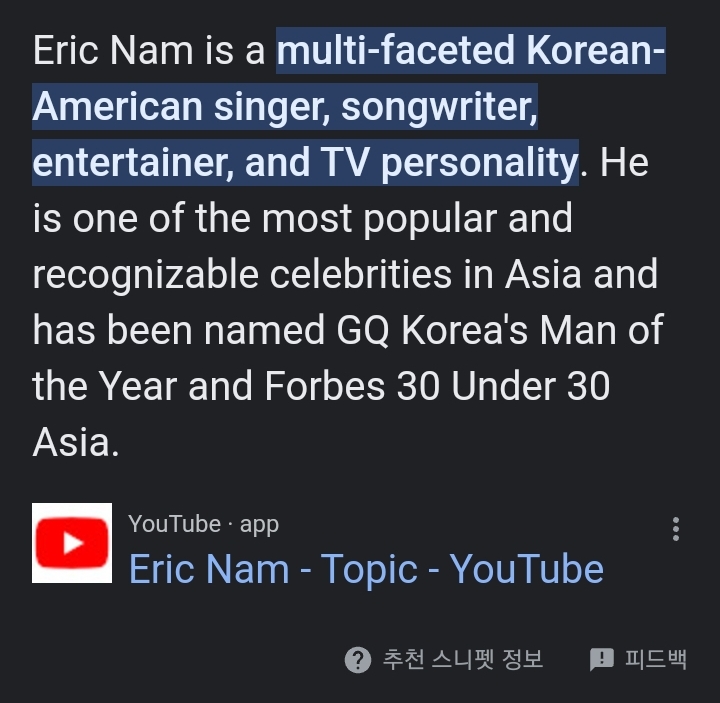Image resolution: width=720 pixels, height=703 pixels.
Task: Open 추천 스니펫 정보 help link
Action: pyautogui.click(x=444, y=660)
